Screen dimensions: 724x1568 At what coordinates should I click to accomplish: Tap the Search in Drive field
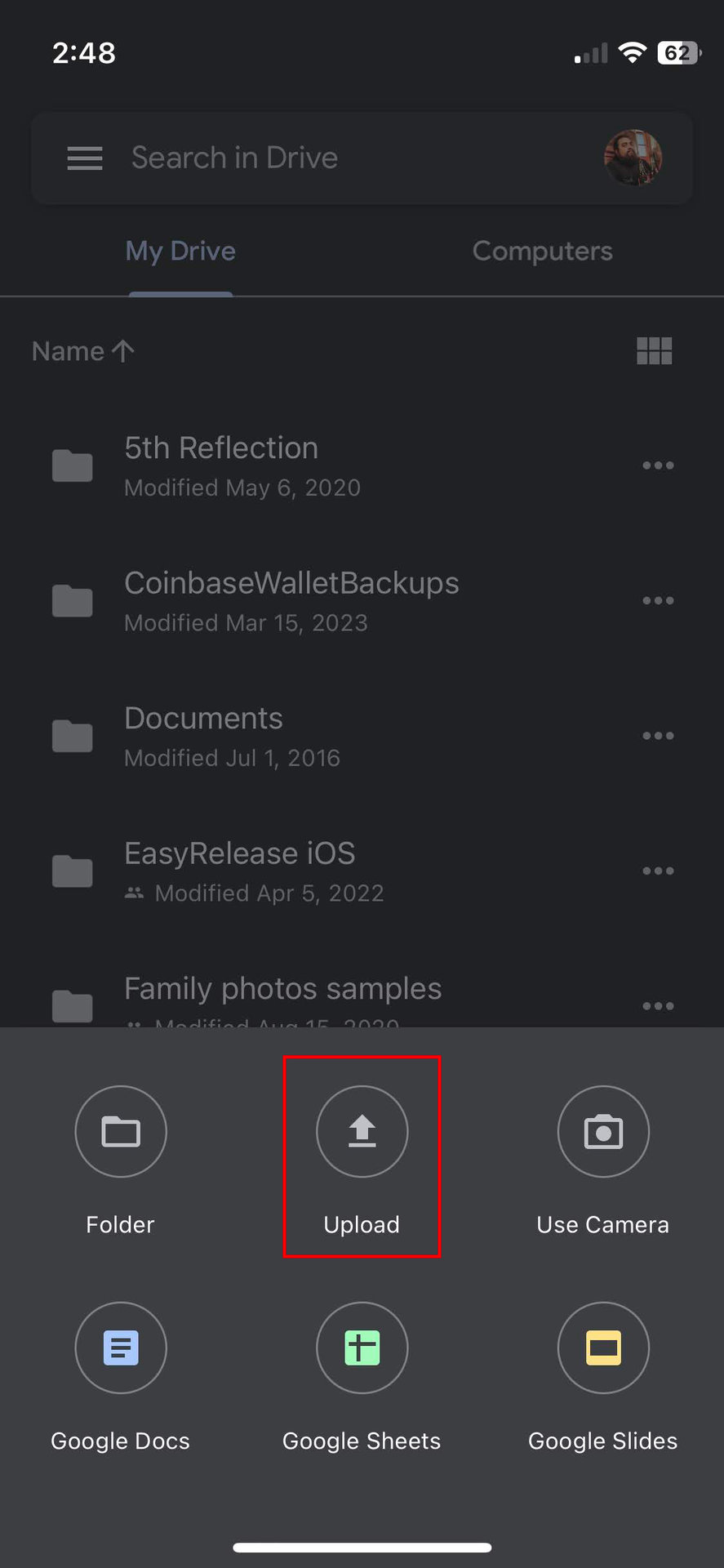tap(326, 158)
